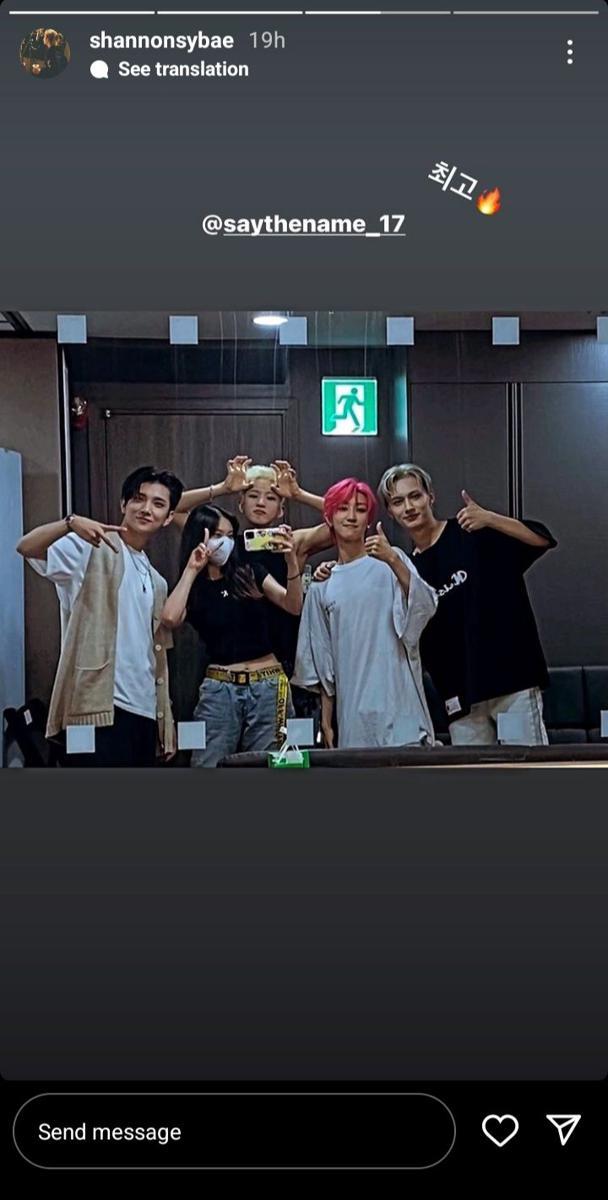Screen dimensions: 608x1200
Task: Like this story with the heart
Action: [499, 1130]
